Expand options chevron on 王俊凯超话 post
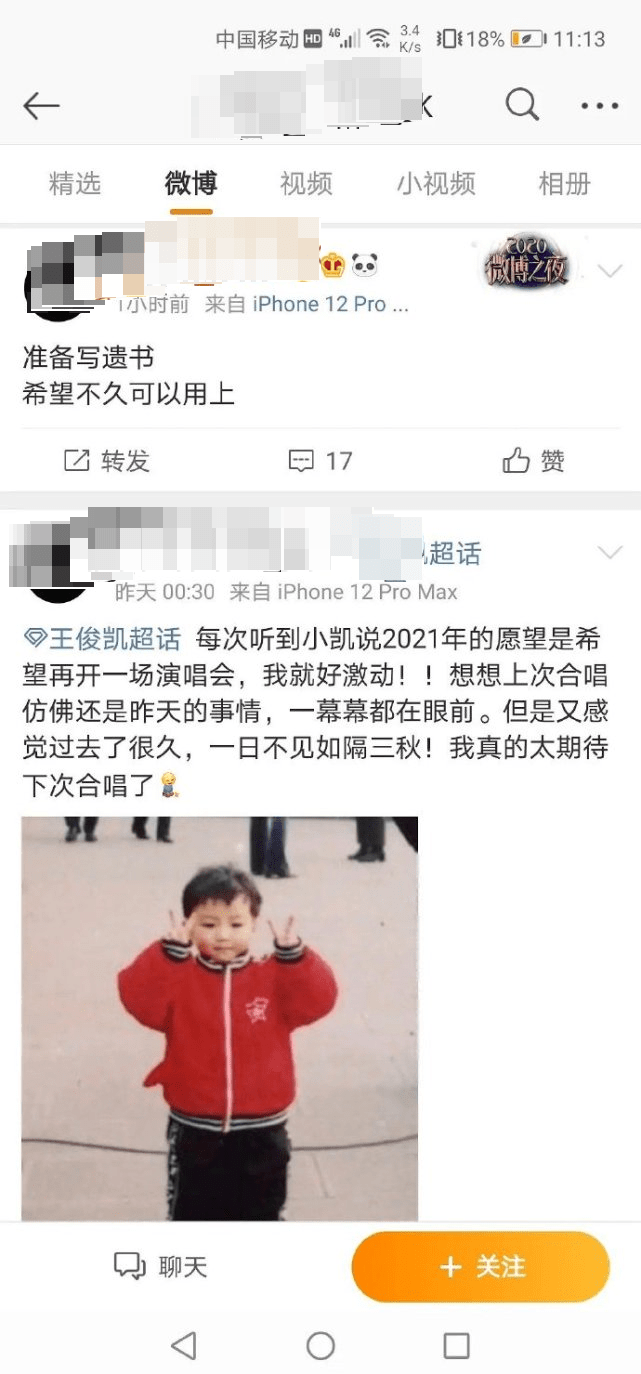 tap(609, 553)
